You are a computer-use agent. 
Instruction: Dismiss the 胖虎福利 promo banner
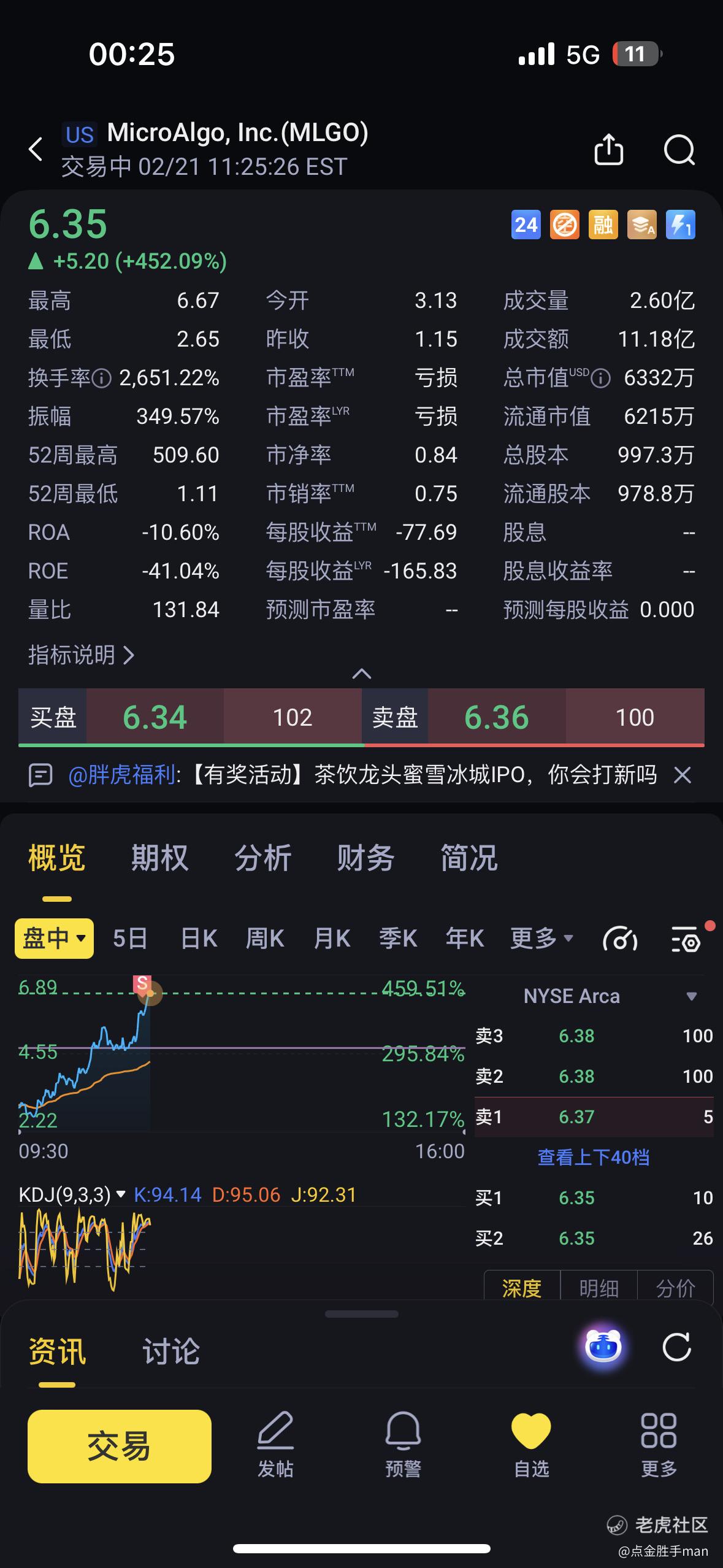683,775
